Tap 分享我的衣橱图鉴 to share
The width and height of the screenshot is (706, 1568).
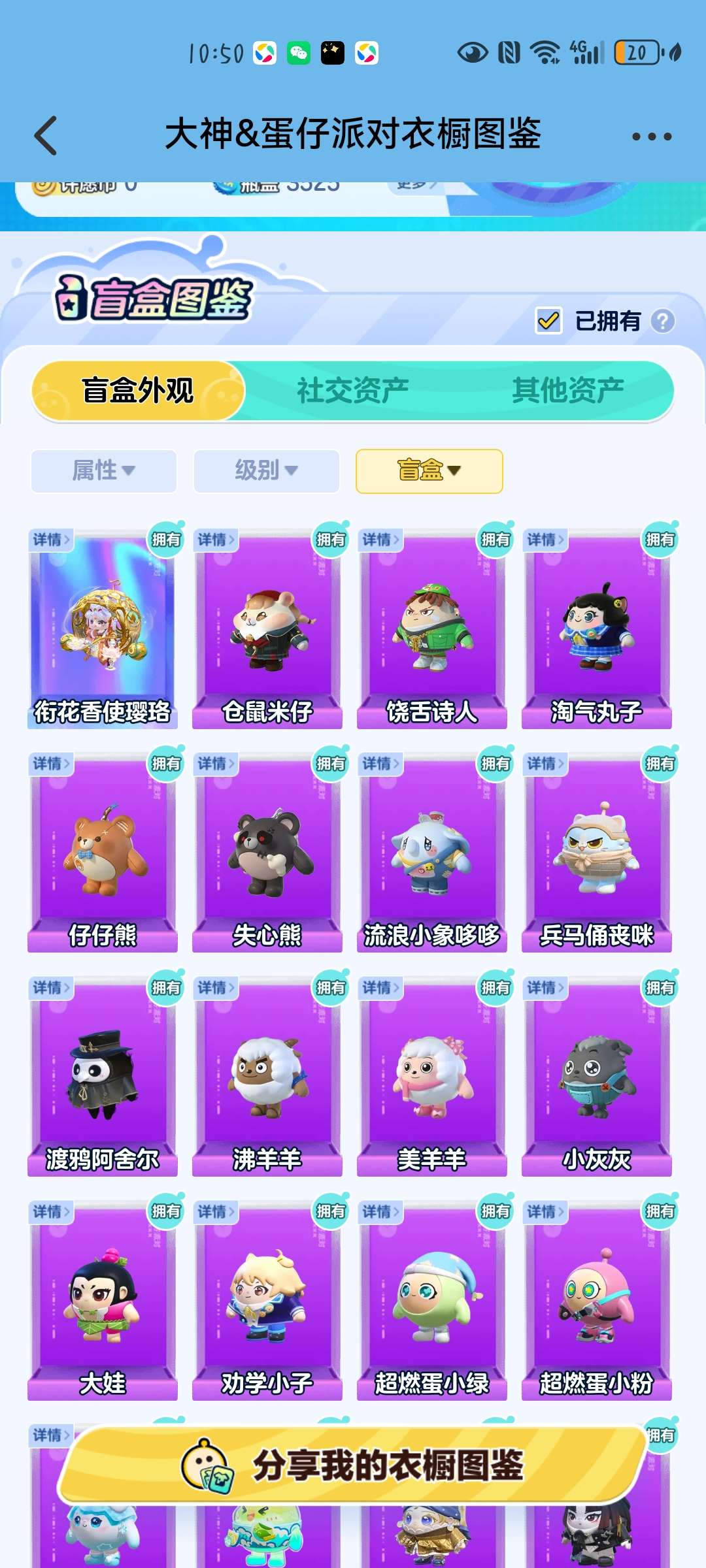[353, 1465]
